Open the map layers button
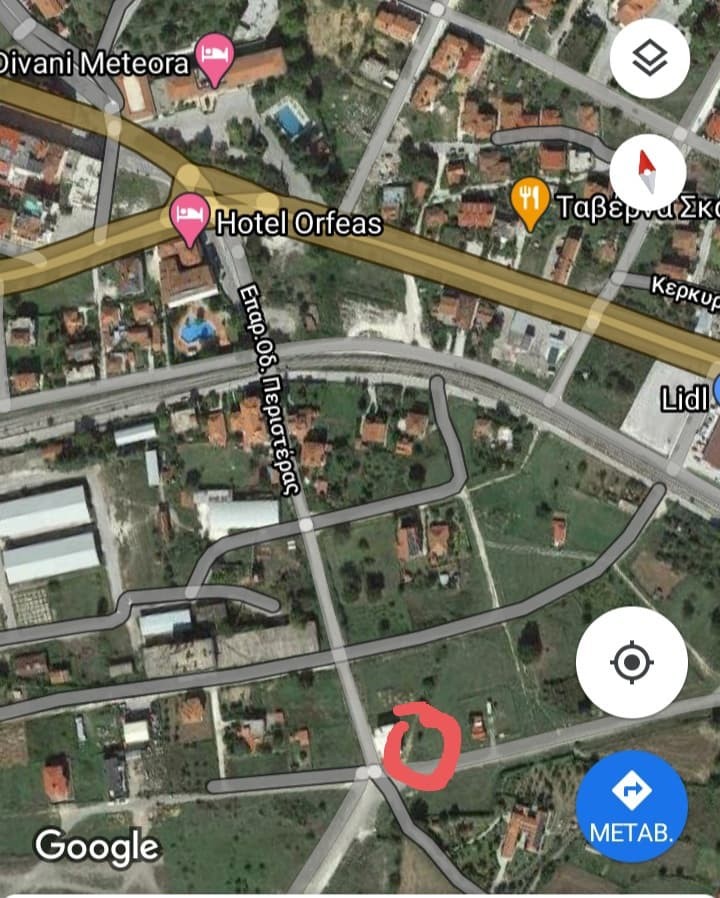 click(x=649, y=59)
